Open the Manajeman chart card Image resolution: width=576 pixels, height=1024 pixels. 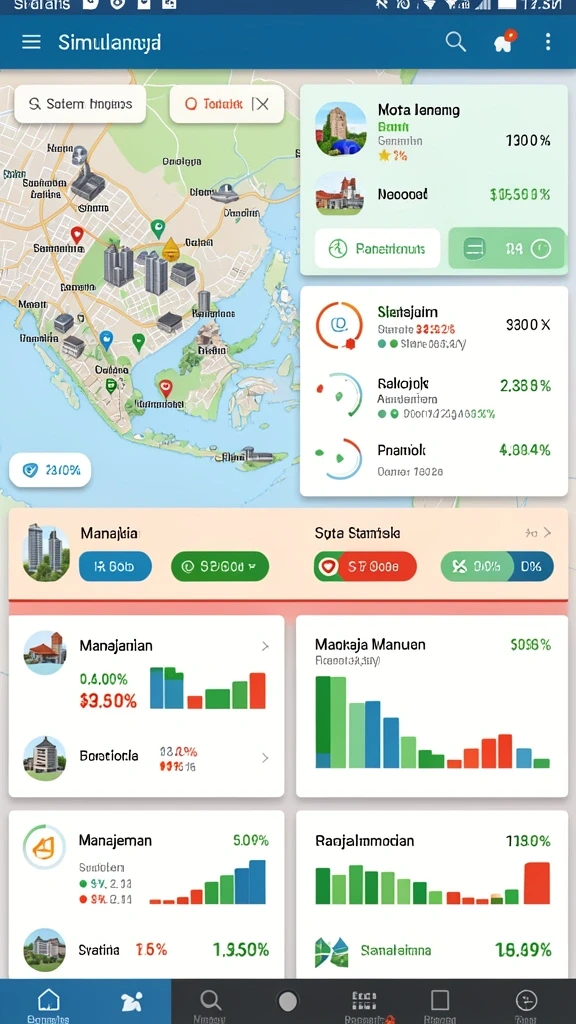146,871
